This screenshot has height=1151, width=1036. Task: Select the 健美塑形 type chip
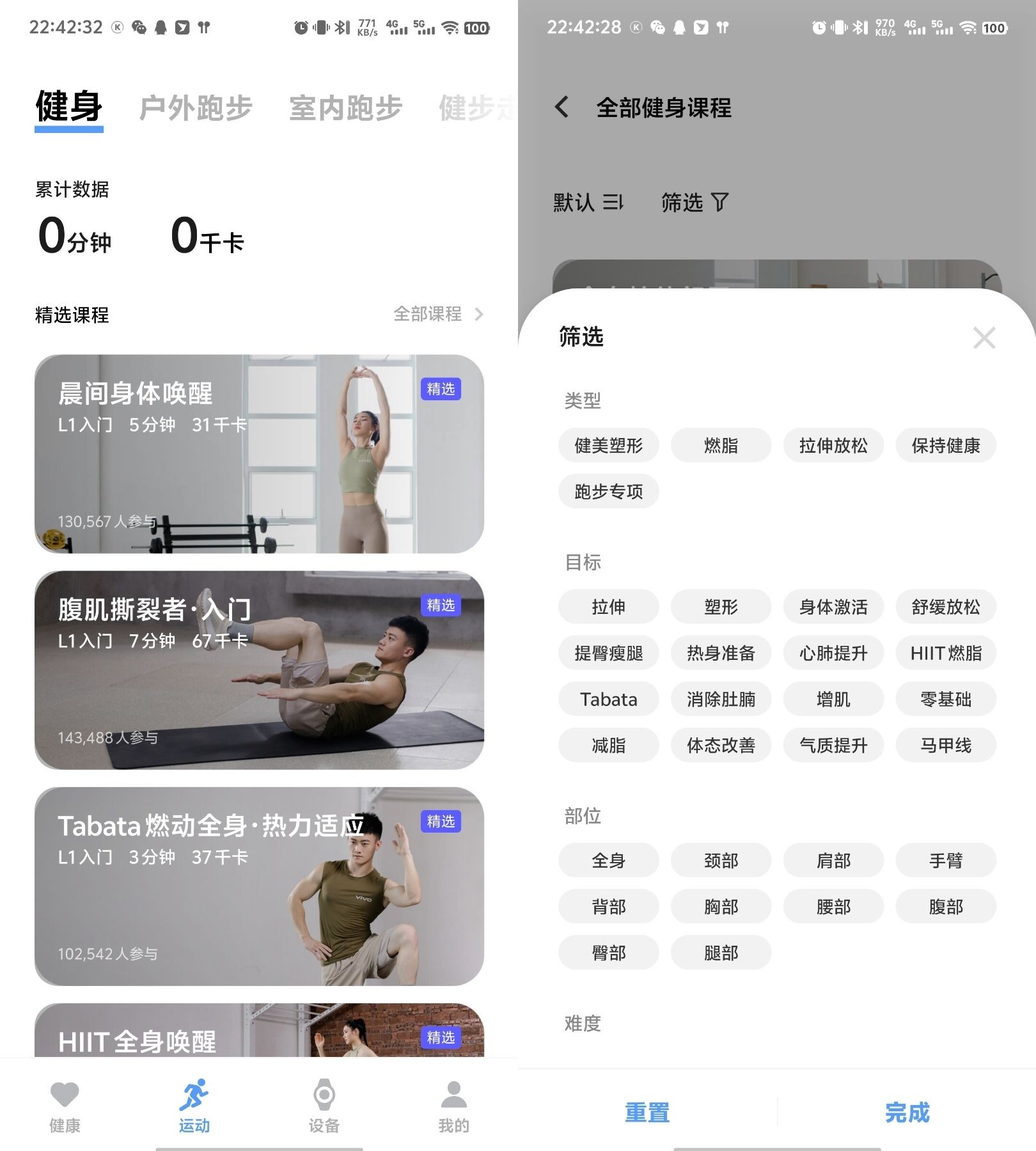(x=608, y=445)
